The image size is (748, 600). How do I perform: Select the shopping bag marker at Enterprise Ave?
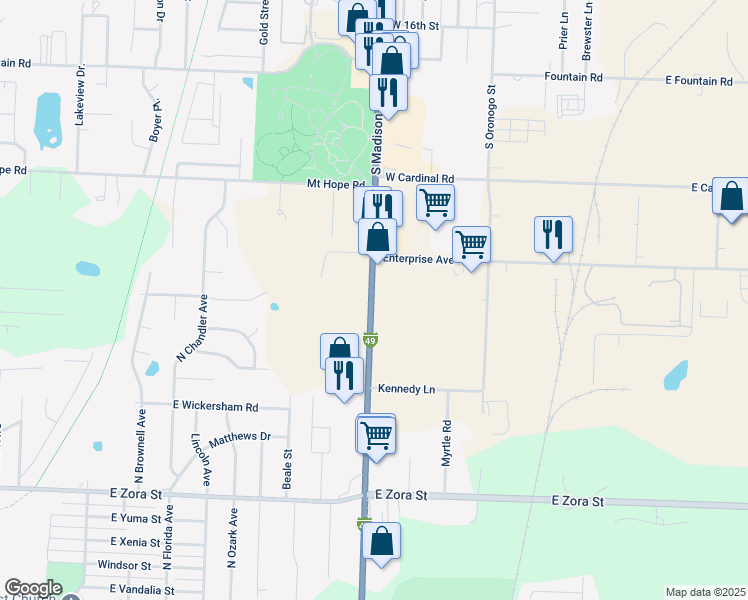coord(377,238)
